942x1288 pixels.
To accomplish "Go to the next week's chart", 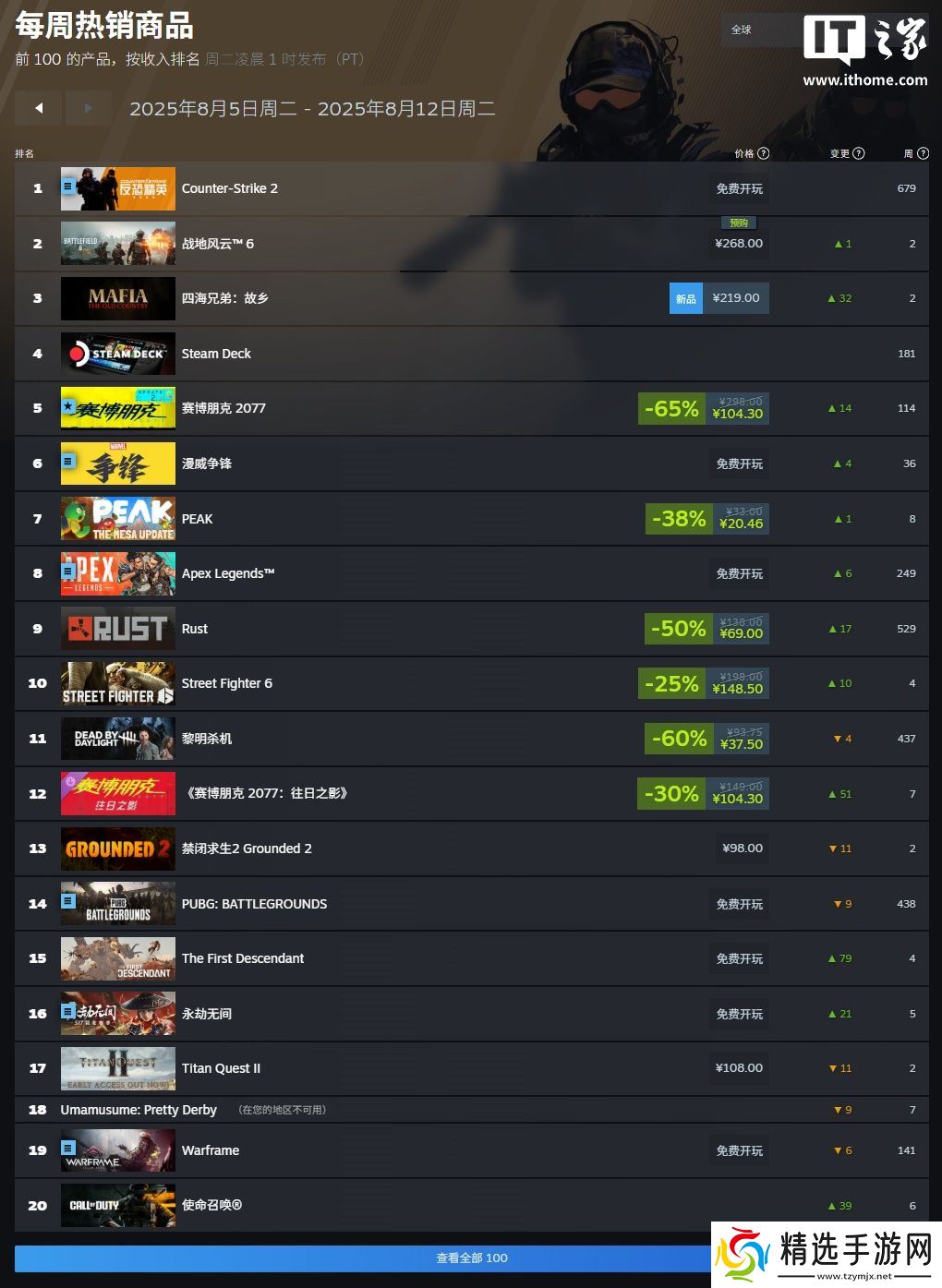I will (x=88, y=108).
